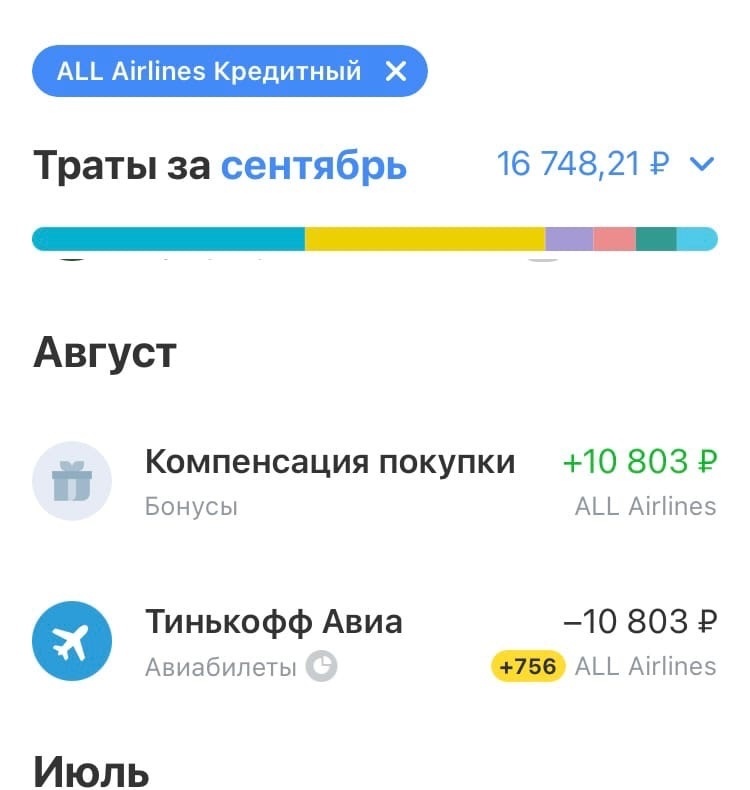Click the X on the ALL Airlines Кредитный filter

tap(396, 70)
